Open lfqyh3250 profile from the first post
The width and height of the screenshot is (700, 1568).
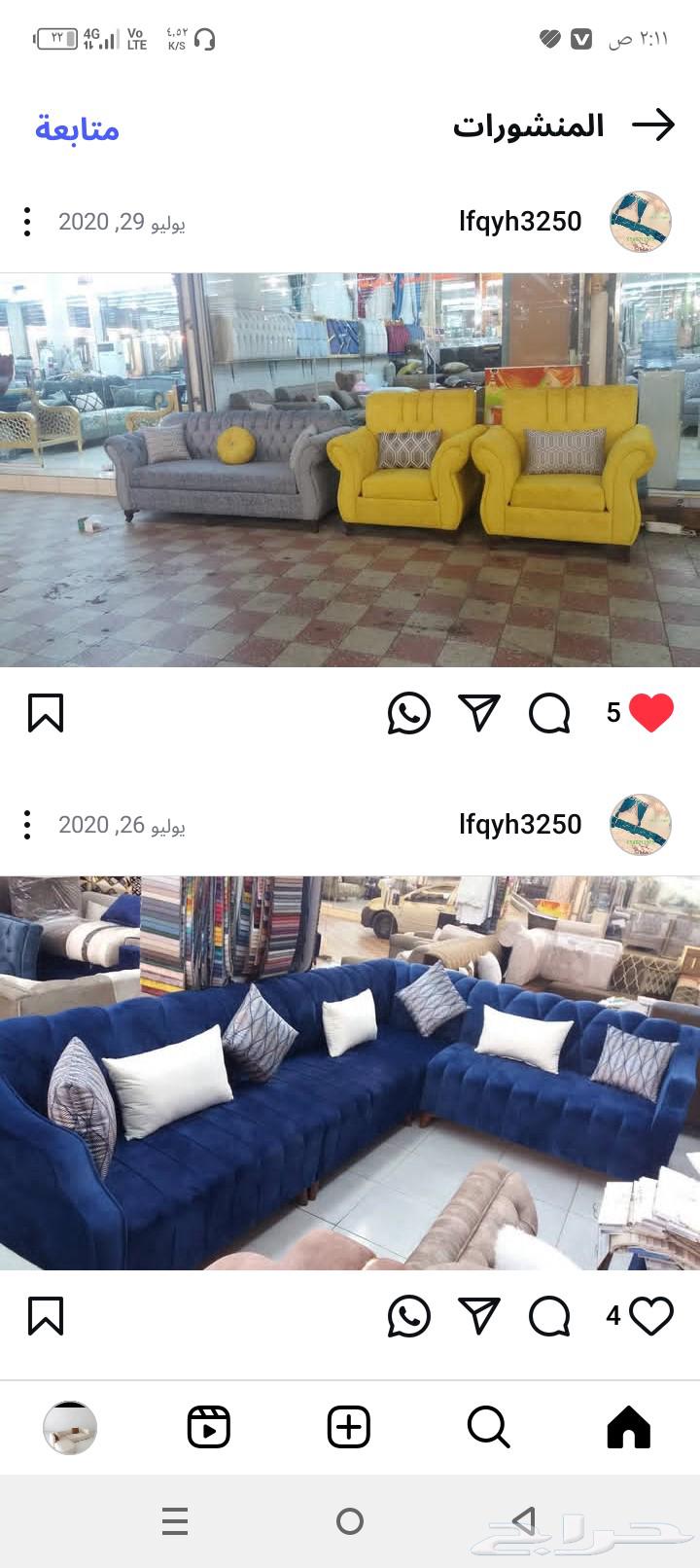tap(640, 222)
